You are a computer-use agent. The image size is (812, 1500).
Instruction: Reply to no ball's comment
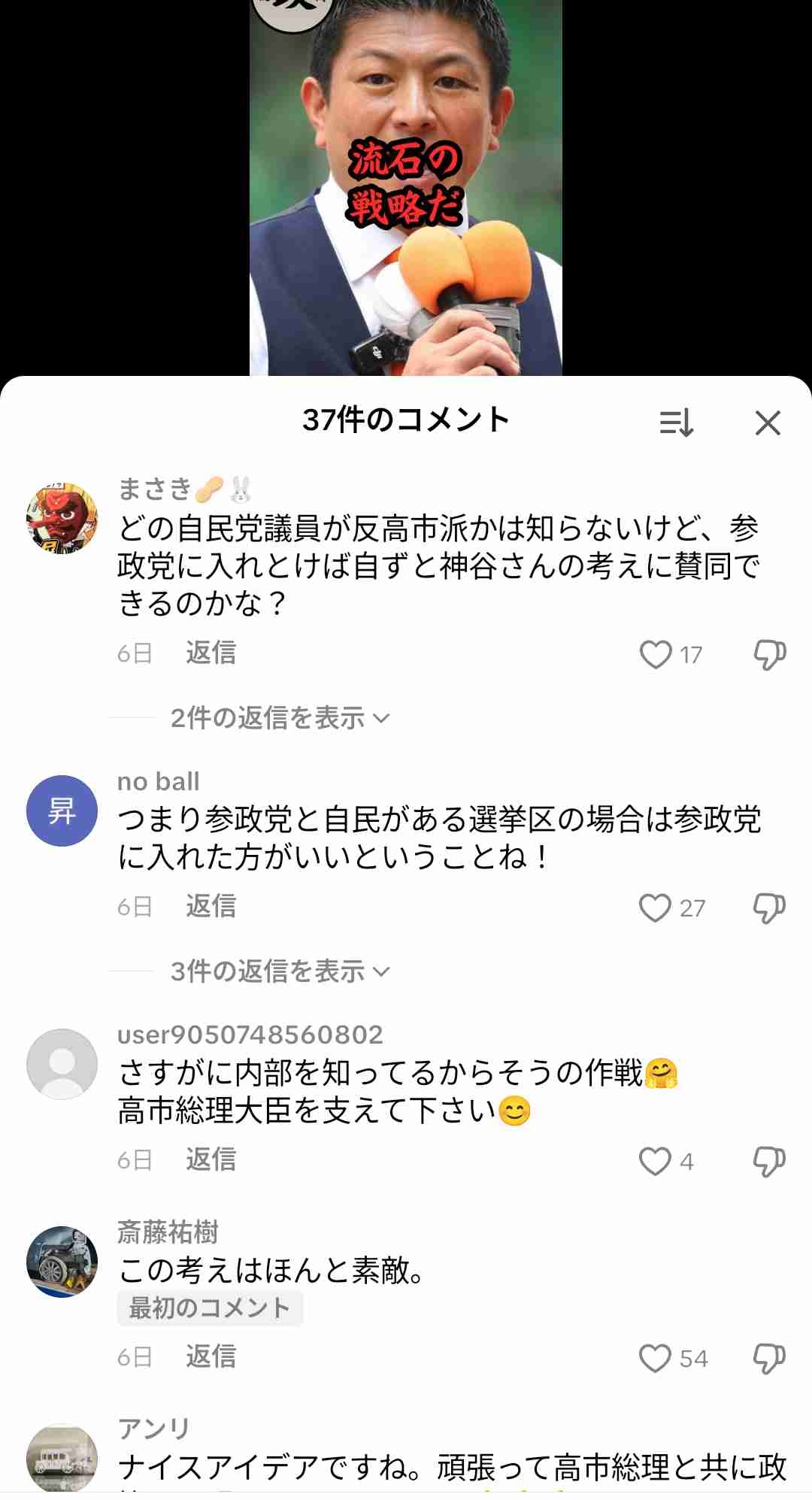pos(211,906)
